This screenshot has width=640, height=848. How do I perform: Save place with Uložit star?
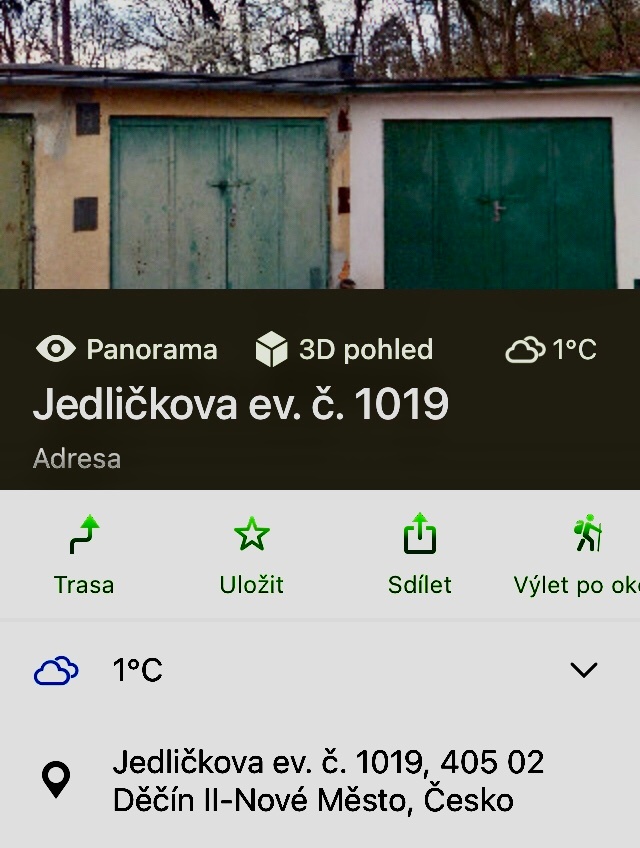click(251, 555)
